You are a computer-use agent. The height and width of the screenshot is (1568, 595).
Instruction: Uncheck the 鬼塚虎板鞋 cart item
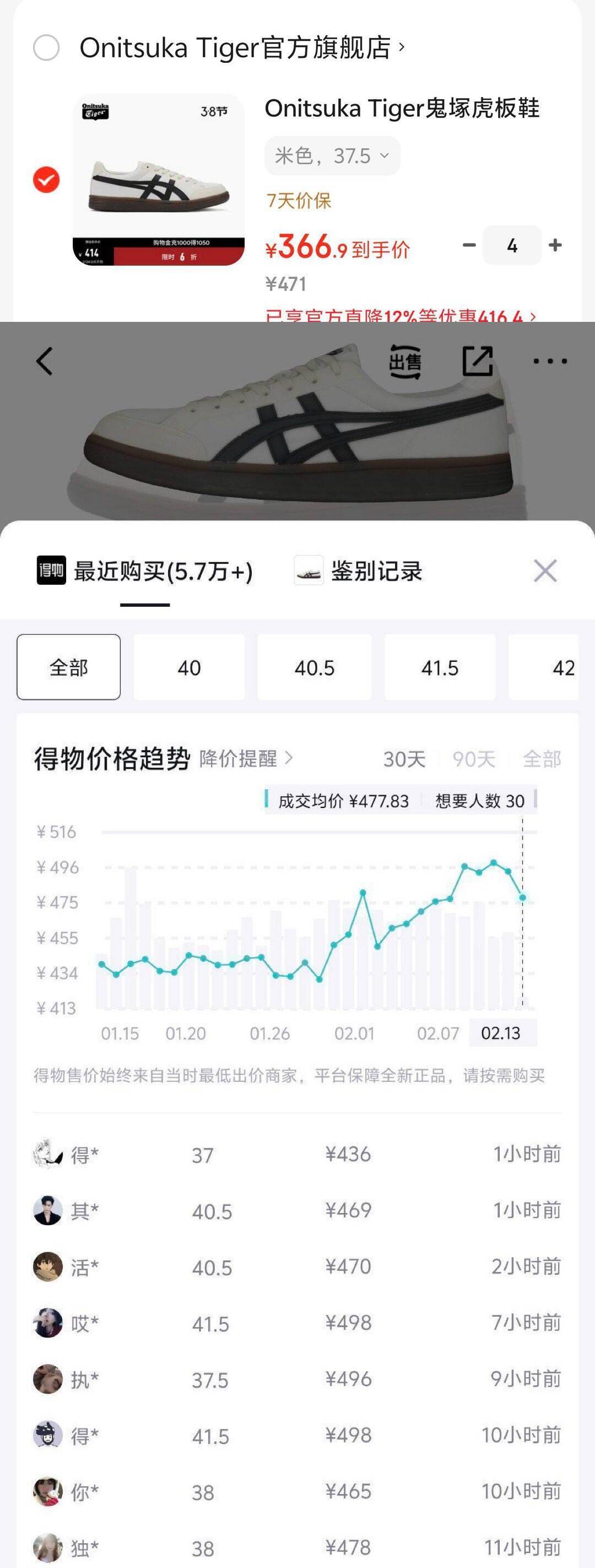tap(46, 180)
